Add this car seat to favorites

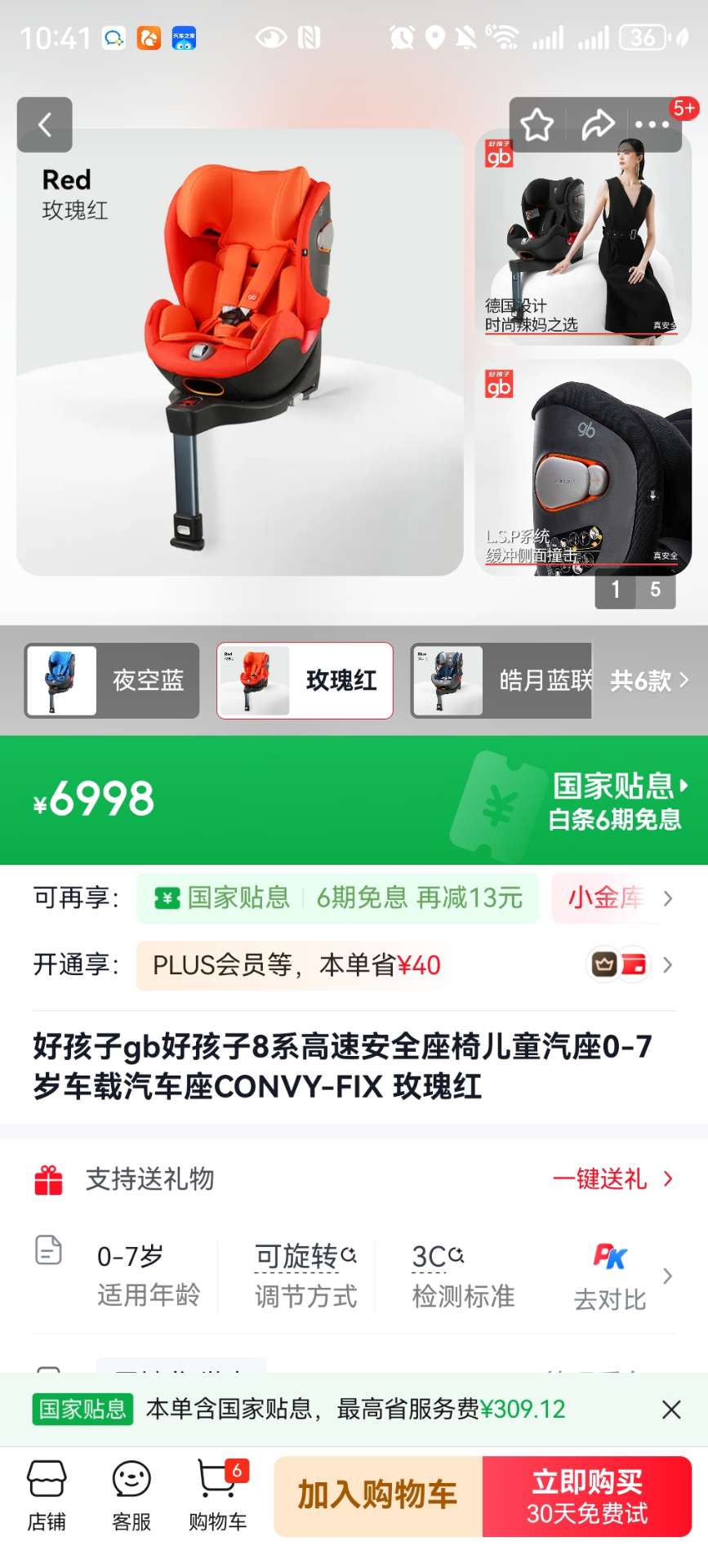pos(537,125)
